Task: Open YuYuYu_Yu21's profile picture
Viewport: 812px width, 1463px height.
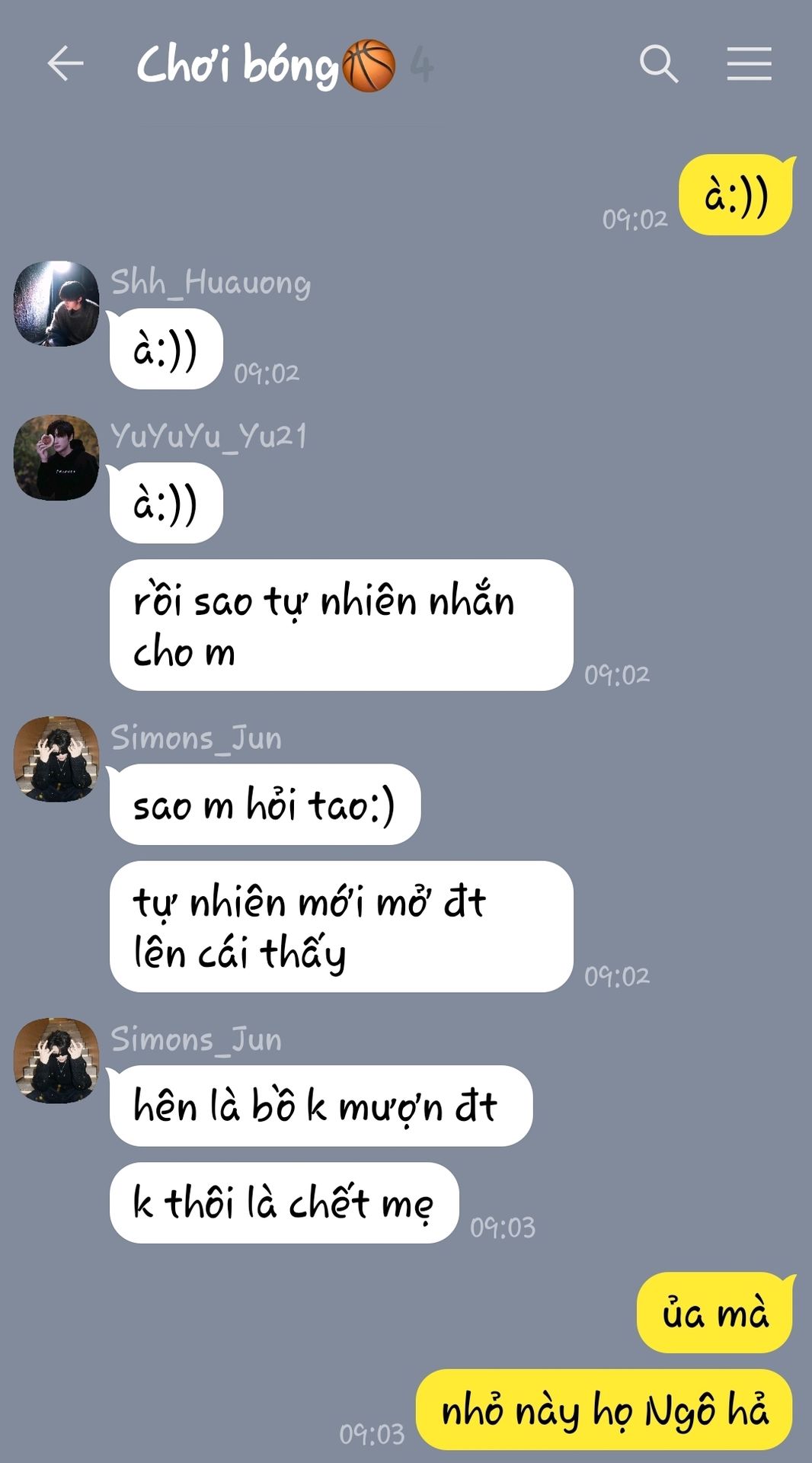Action: tap(56, 458)
